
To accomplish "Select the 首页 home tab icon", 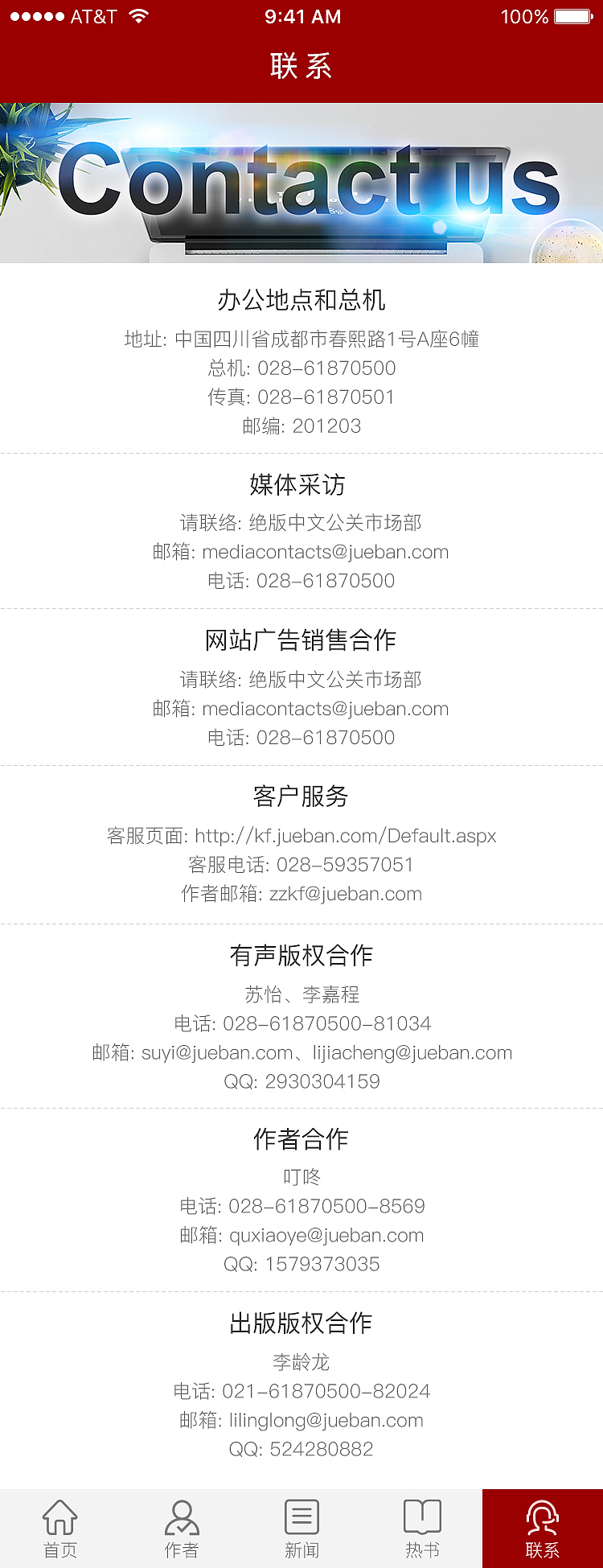I will click(x=60, y=1516).
